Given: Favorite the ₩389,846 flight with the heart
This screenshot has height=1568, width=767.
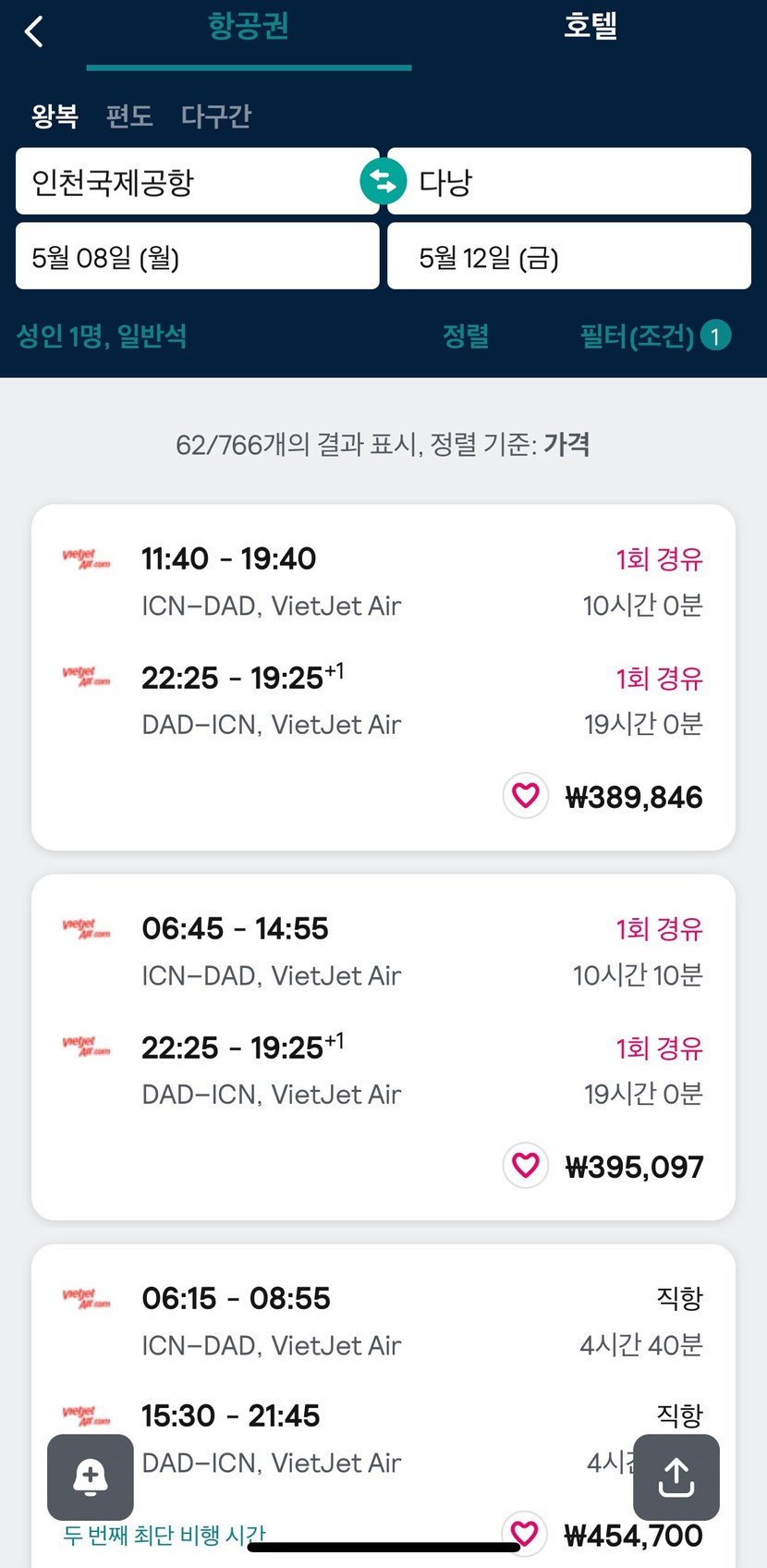Looking at the screenshot, I should (x=526, y=795).
